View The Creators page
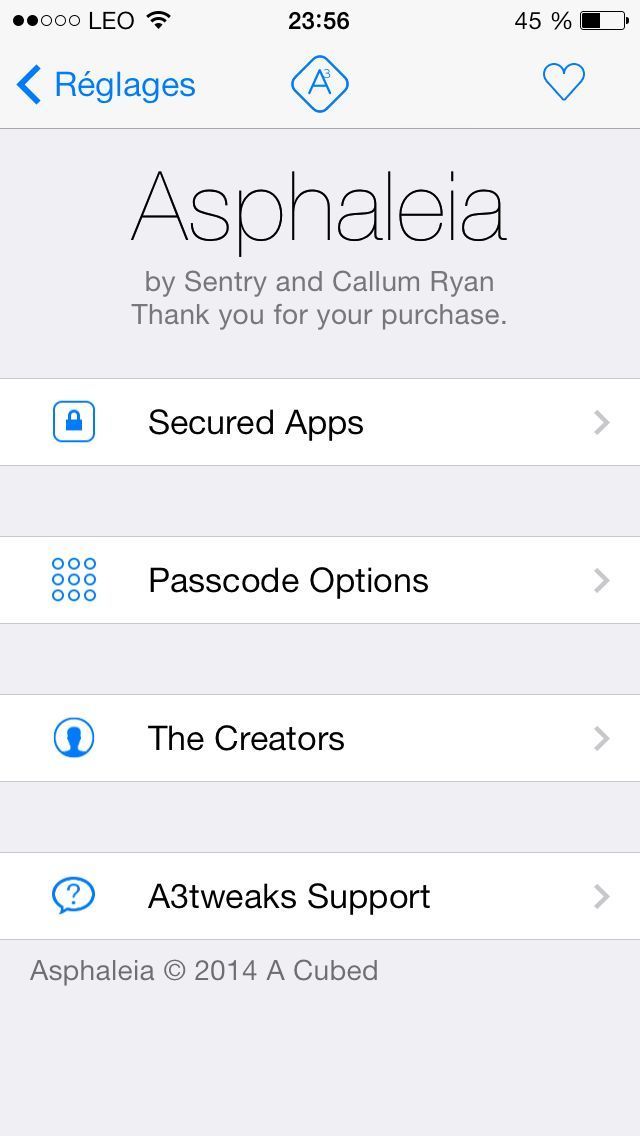Viewport: 640px width, 1136px height. [x=320, y=738]
